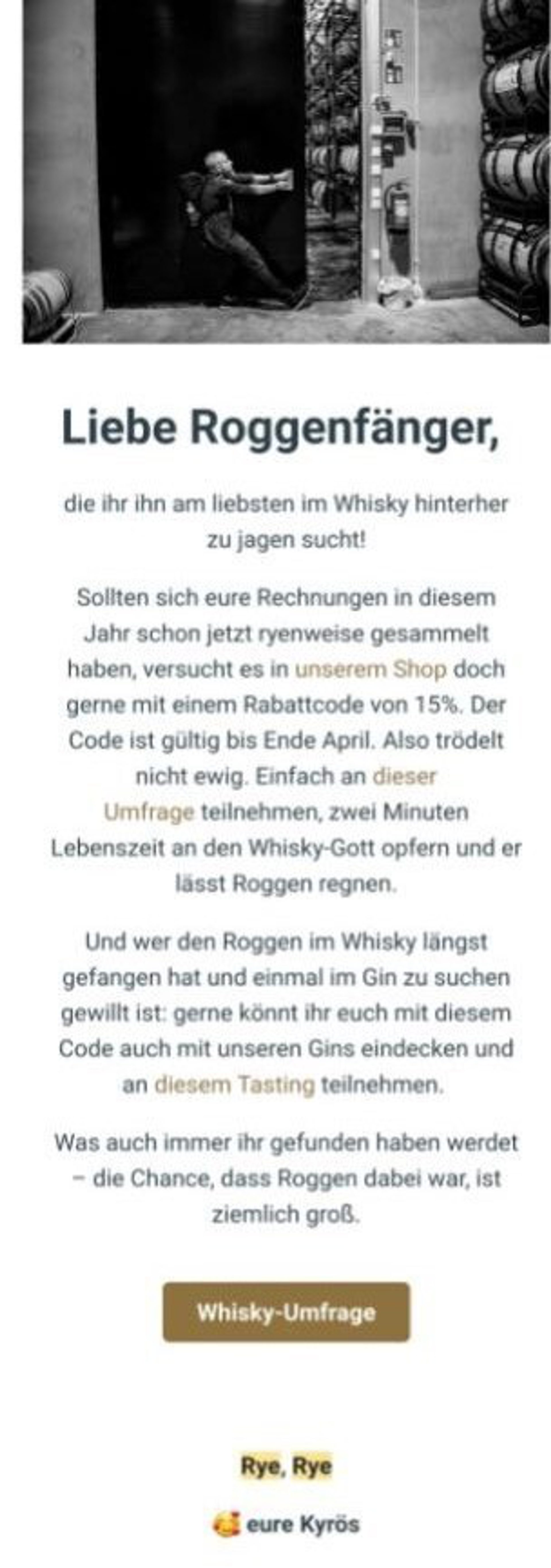Follow the 'dieser Umfrage' link

[x=404, y=776]
